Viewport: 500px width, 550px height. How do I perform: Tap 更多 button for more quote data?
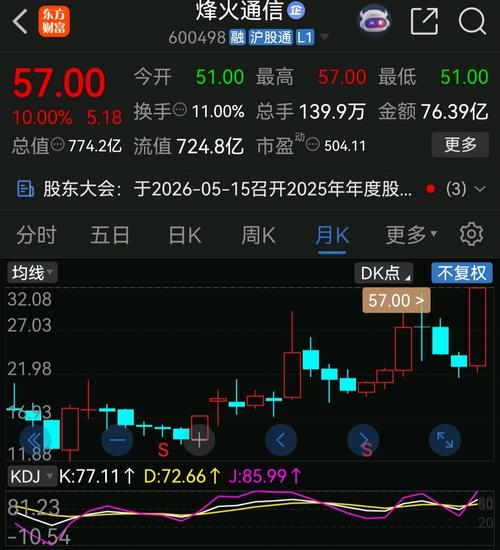tap(460, 145)
